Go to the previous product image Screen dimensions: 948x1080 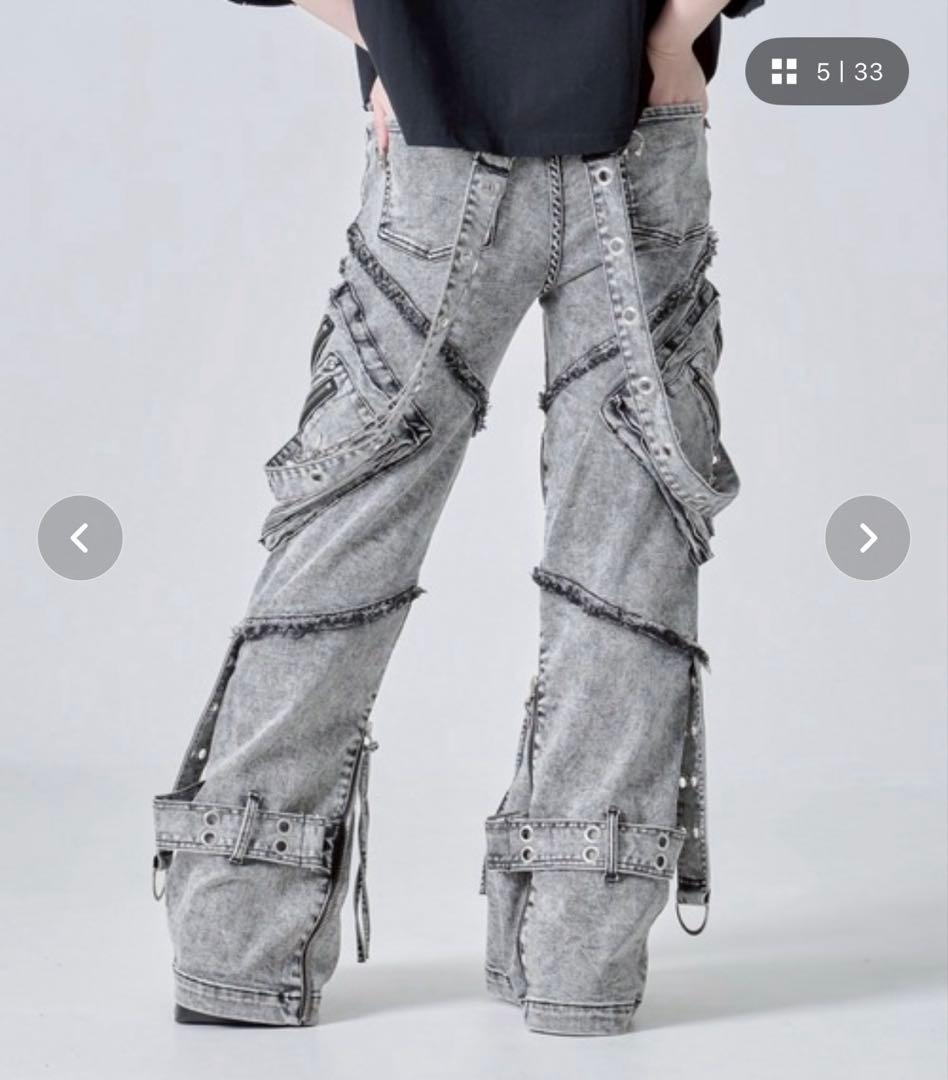pyautogui.click(x=80, y=538)
